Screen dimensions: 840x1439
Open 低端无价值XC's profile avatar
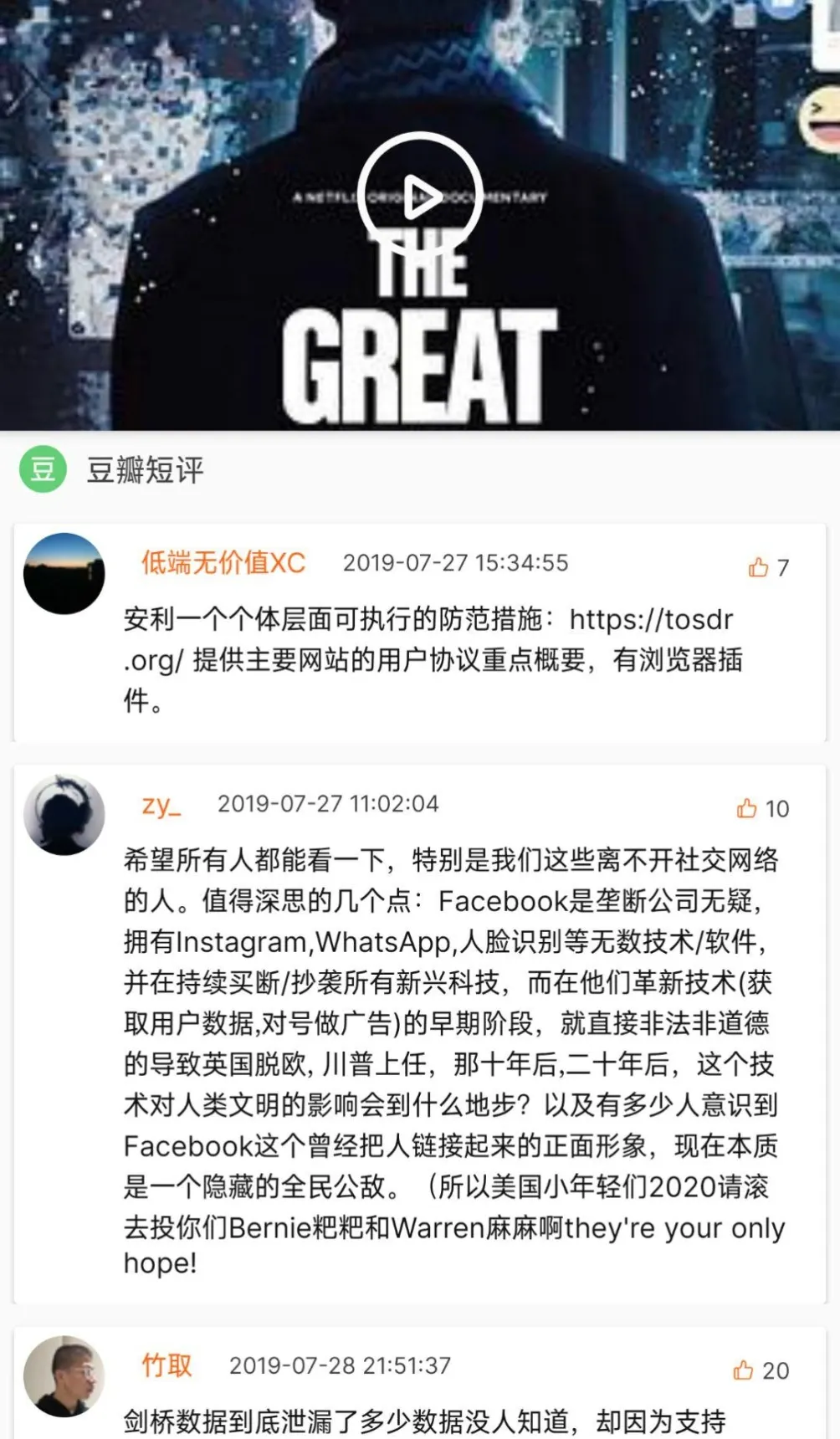coord(64,573)
